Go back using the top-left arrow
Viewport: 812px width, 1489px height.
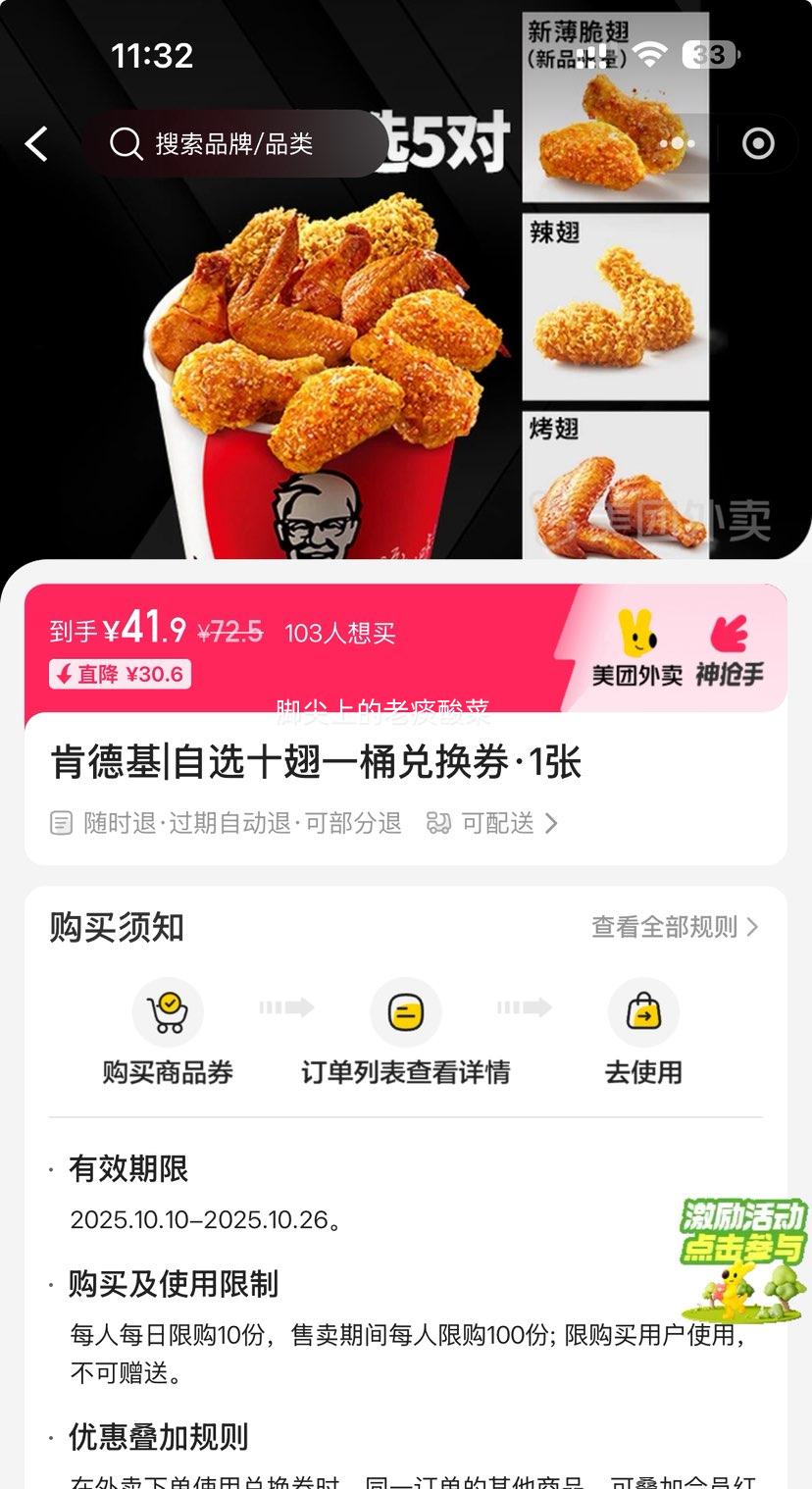point(37,144)
